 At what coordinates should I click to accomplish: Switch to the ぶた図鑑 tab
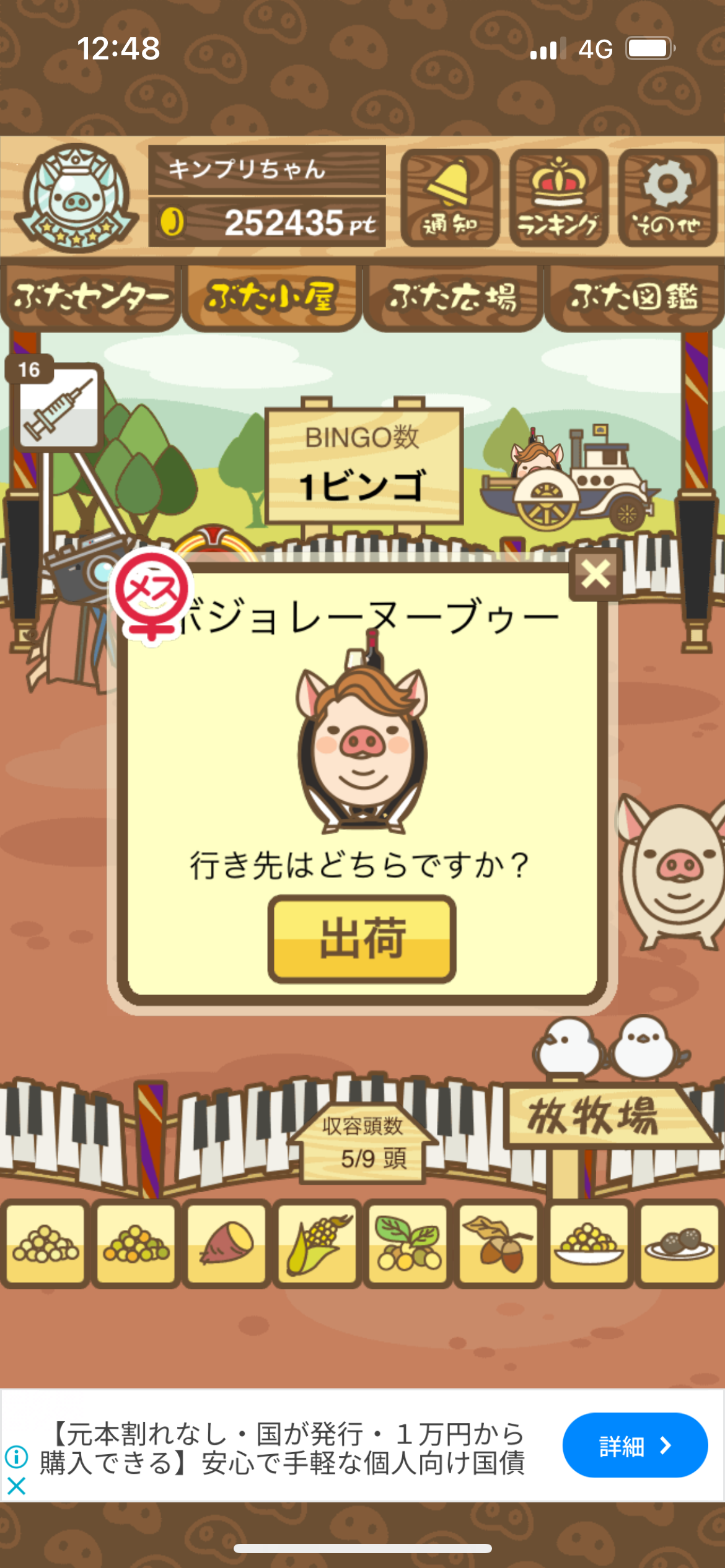click(x=635, y=297)
